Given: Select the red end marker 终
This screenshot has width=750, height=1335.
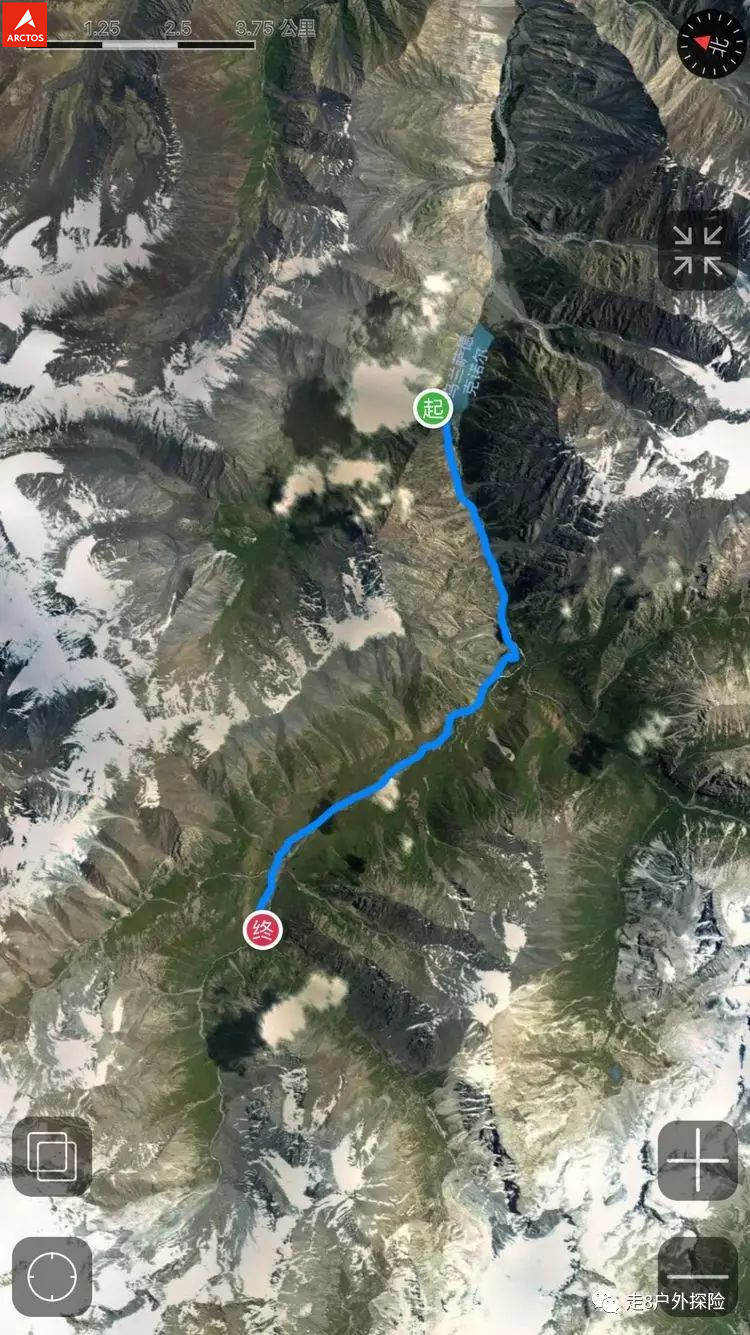Looking at the screenshot, I should (x=263, y=930).
